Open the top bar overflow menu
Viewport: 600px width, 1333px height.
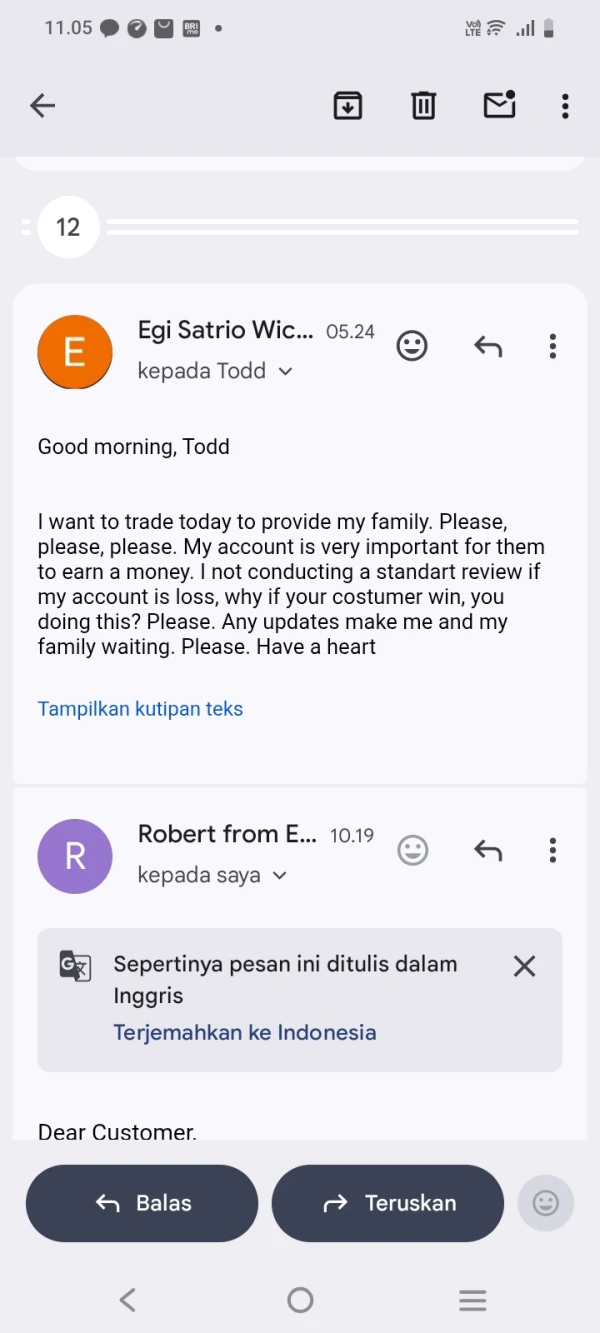565,105
